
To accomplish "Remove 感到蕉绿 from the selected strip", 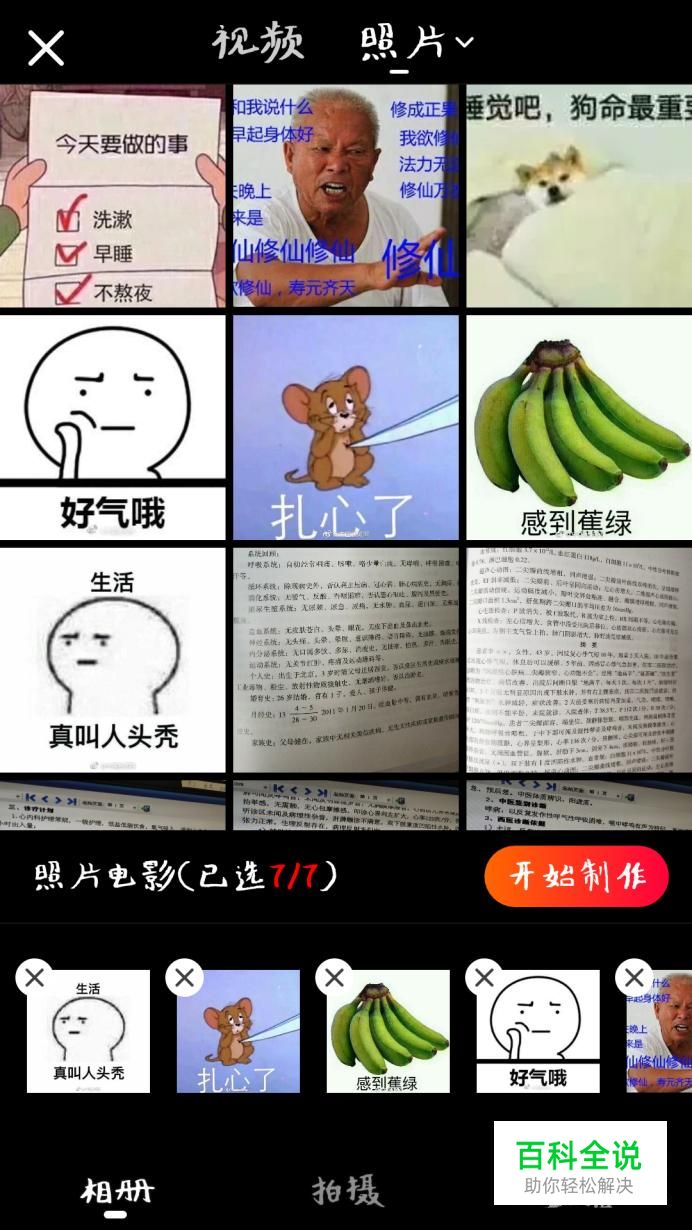I will point(335,977).
